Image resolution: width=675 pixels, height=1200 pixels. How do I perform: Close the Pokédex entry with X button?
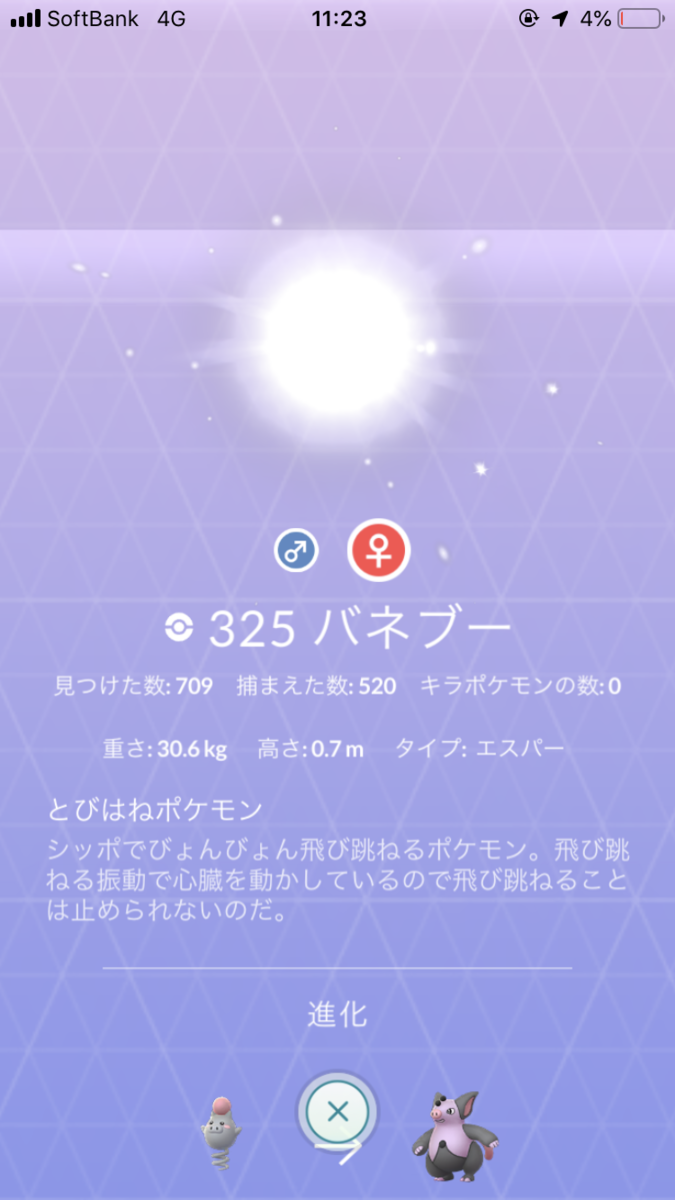click(337, 1111)
